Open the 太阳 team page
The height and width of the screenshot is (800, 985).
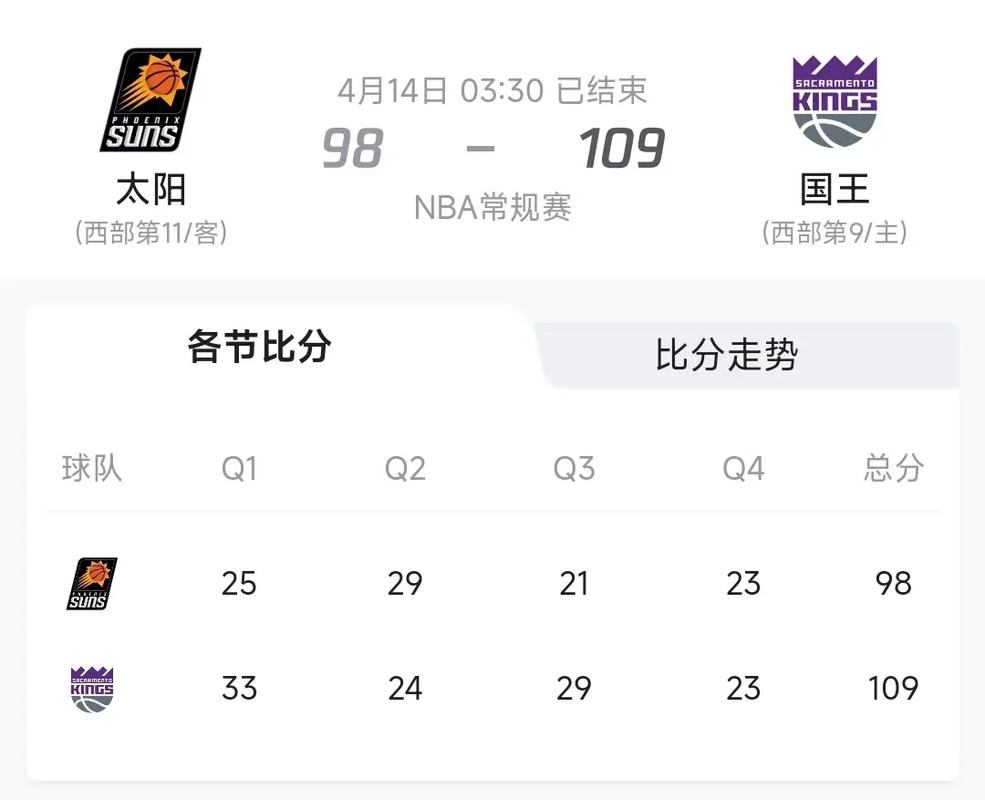[x=151, y=190]
